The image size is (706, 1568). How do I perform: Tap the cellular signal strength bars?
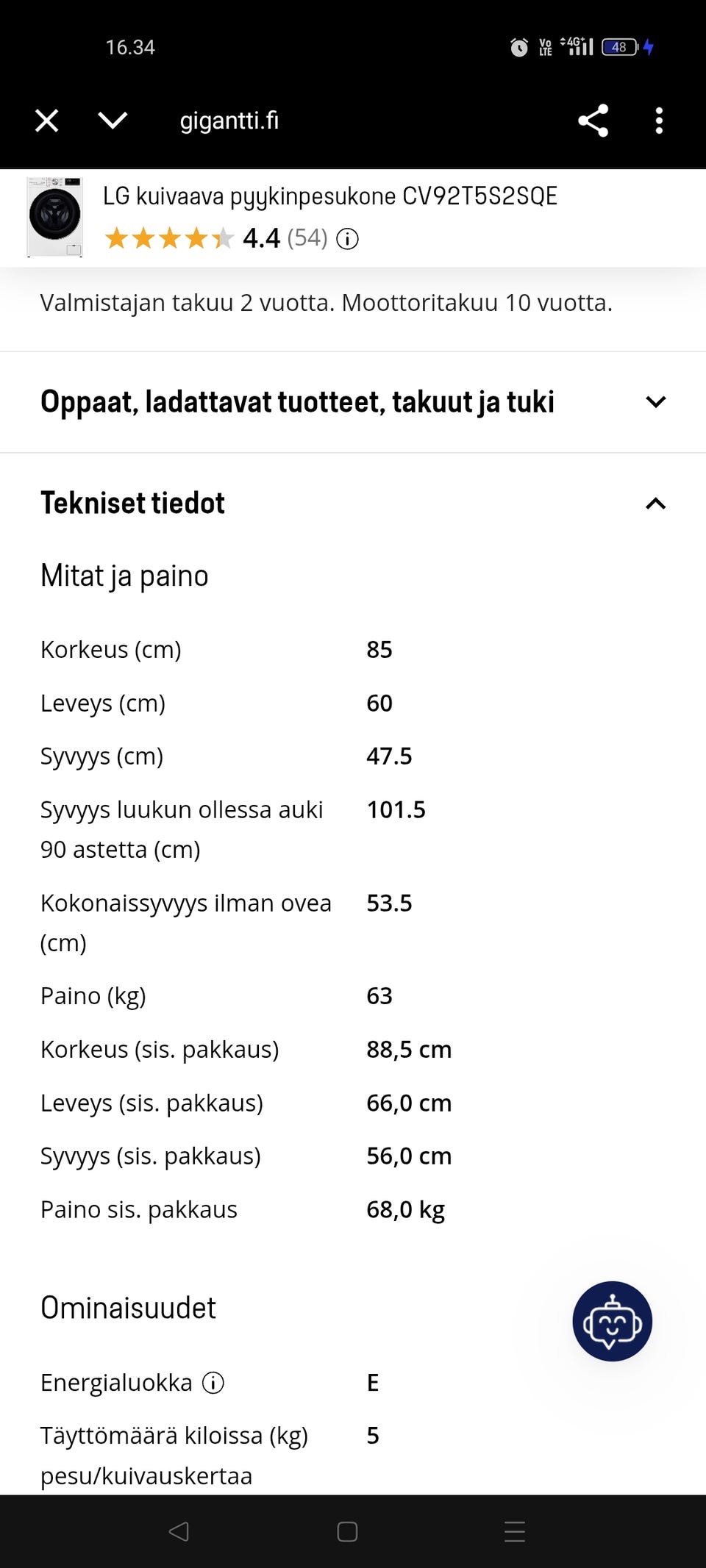coord(580,47)
